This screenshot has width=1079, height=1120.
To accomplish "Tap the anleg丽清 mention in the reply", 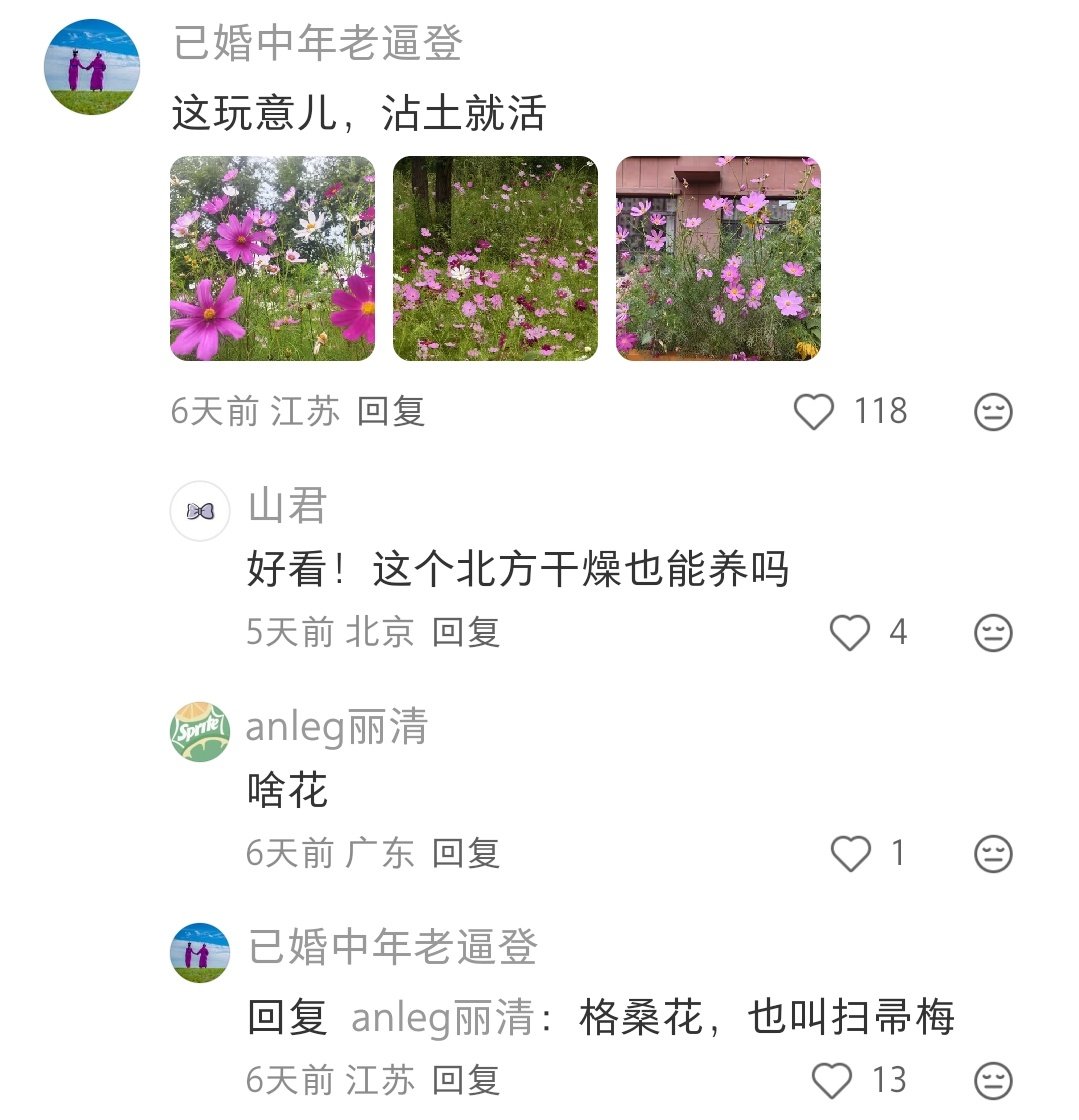I will pyautogui.click(x=444, y=1019).
